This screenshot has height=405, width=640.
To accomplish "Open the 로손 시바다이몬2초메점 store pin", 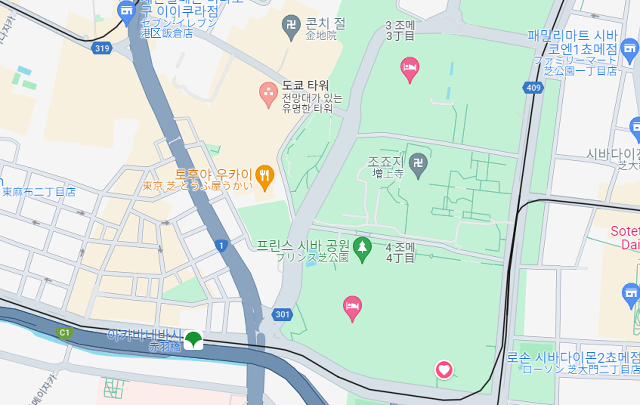I will pos(630,294).
